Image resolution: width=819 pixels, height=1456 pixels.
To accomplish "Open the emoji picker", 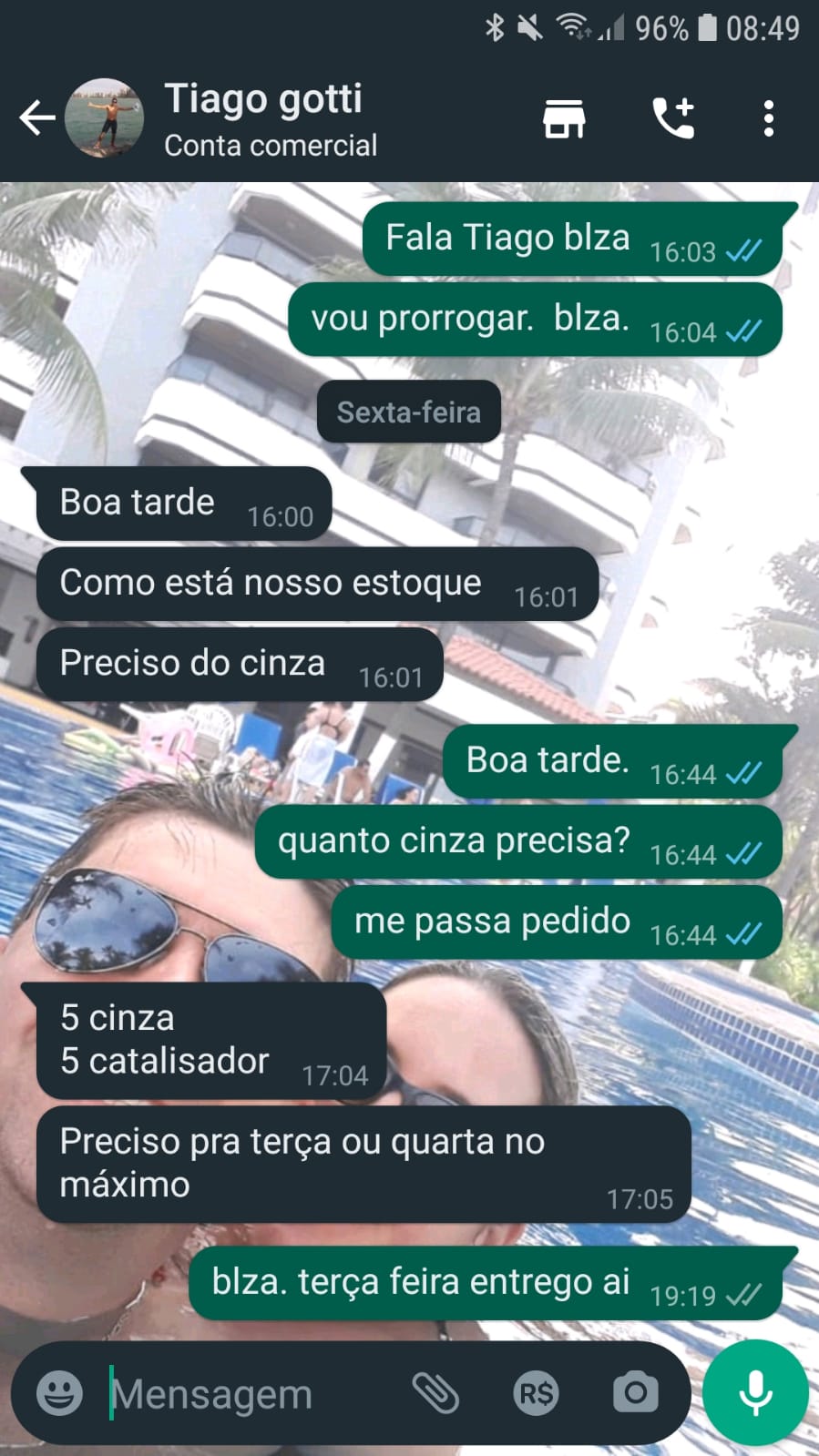I will click(59, 1392).
